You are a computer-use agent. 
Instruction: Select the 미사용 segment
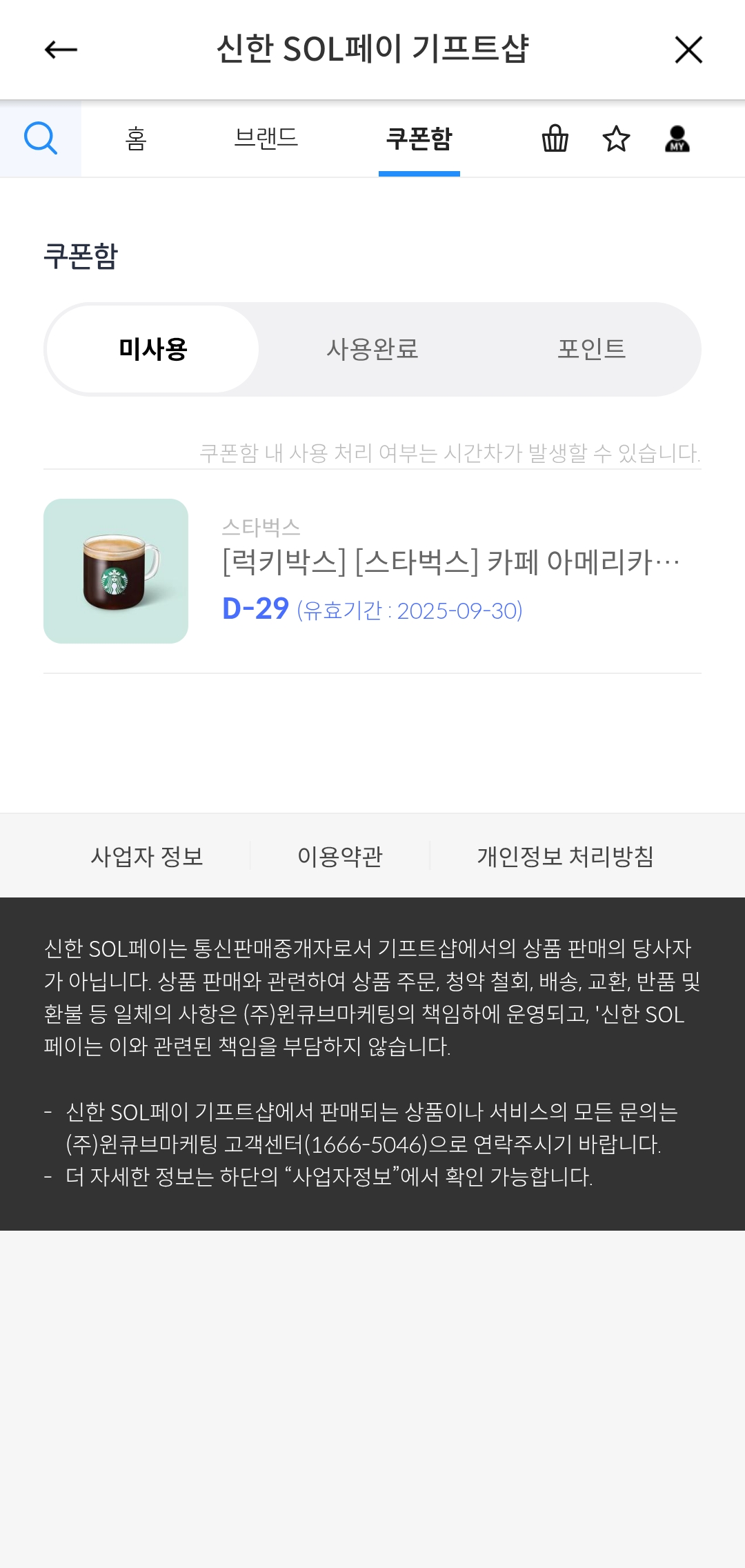152,349
